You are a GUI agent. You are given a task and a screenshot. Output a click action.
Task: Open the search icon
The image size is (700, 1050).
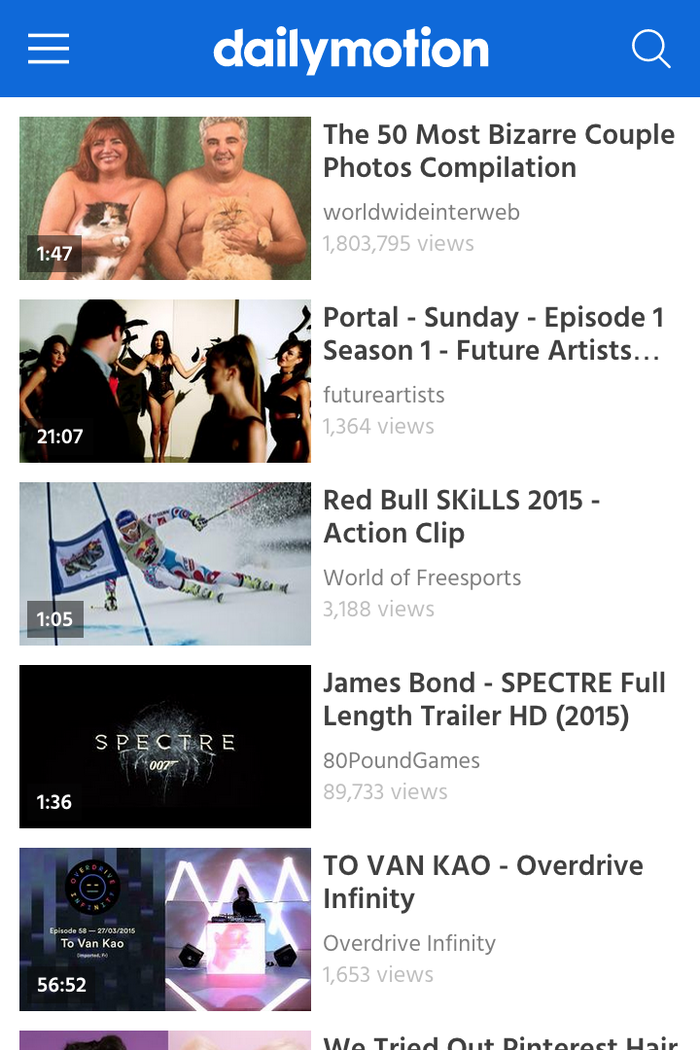tap(651, 48)
